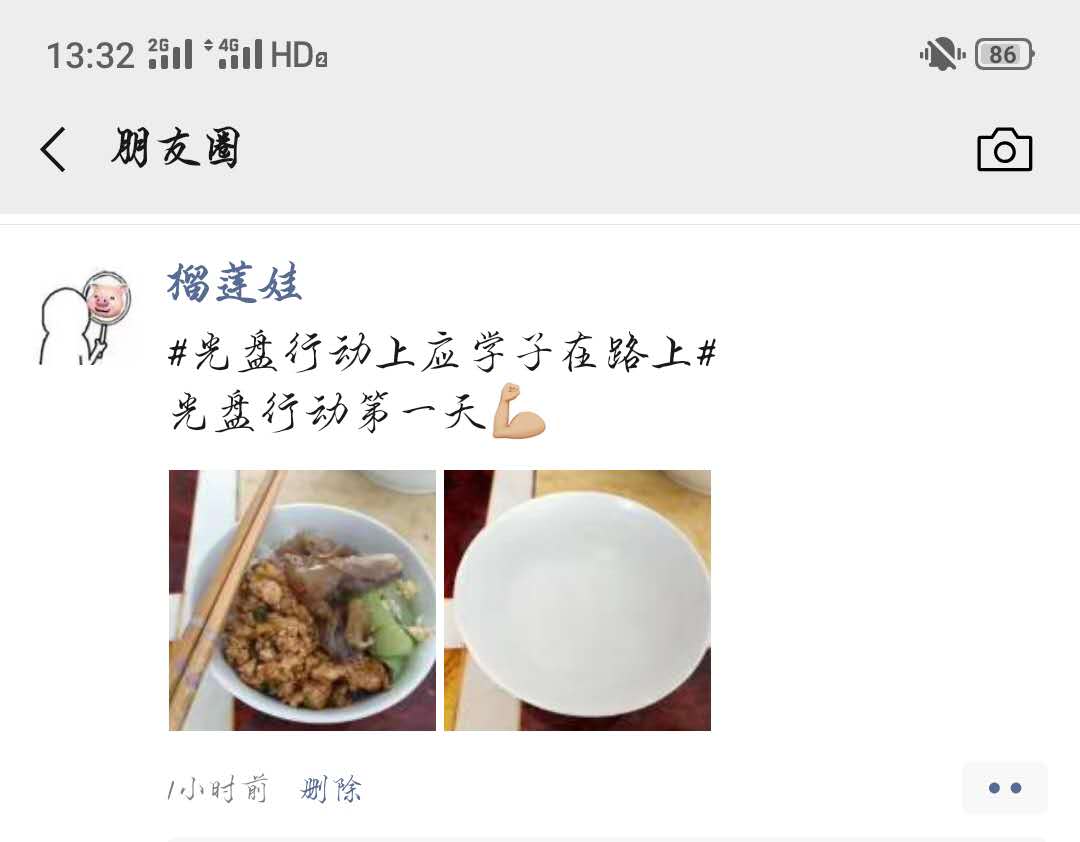The image size is (1080, 842).
Task: Go back from 朋友圈 page
Action: coord(54,150)
